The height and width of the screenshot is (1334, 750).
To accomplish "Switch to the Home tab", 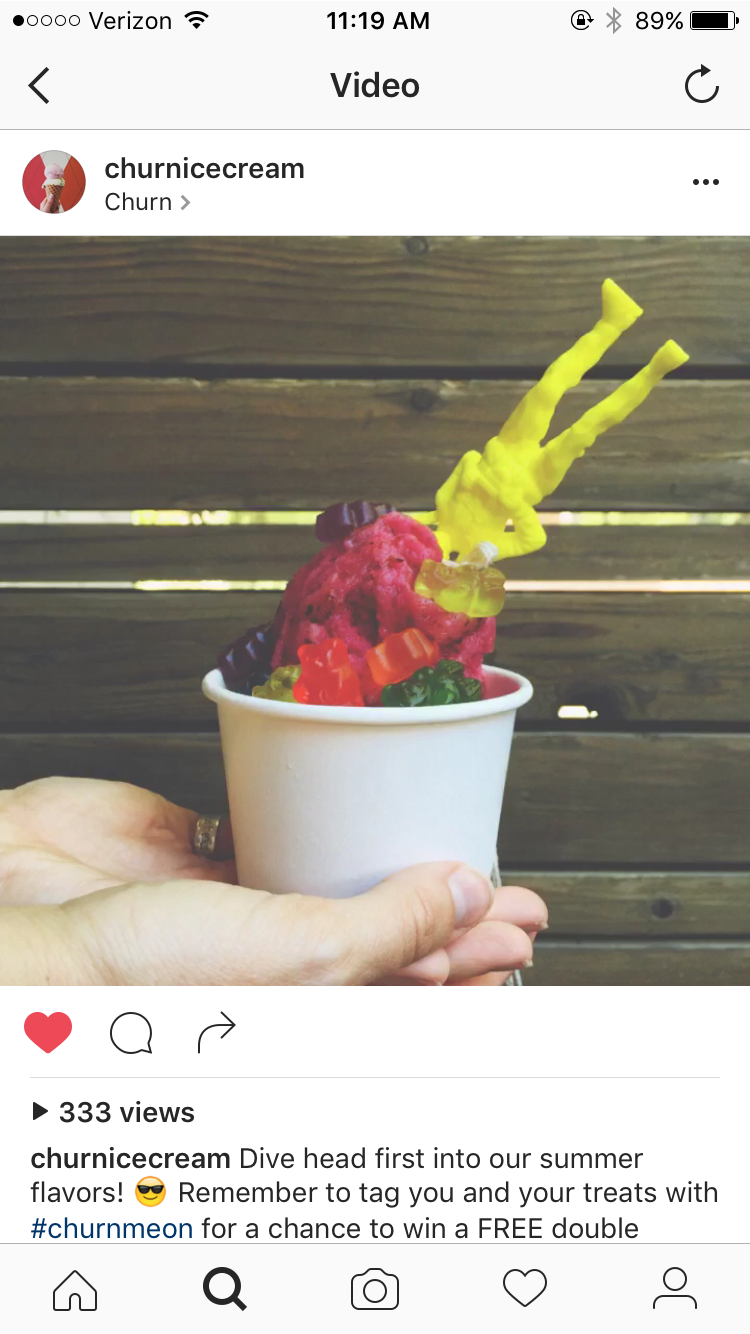I will tap(75, 1290).
